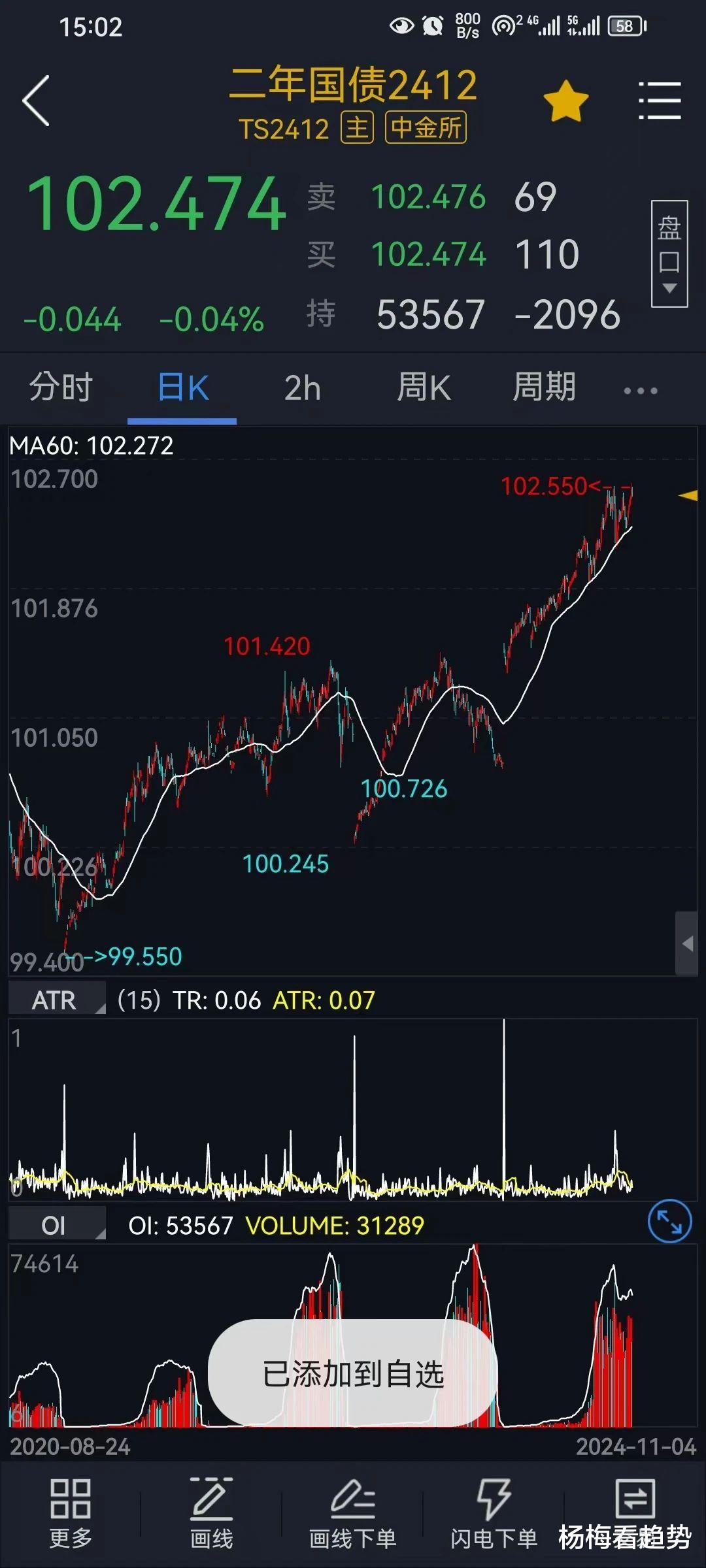
Task: Toggle the yellow favorite star
Action: [x=565, y=102]
